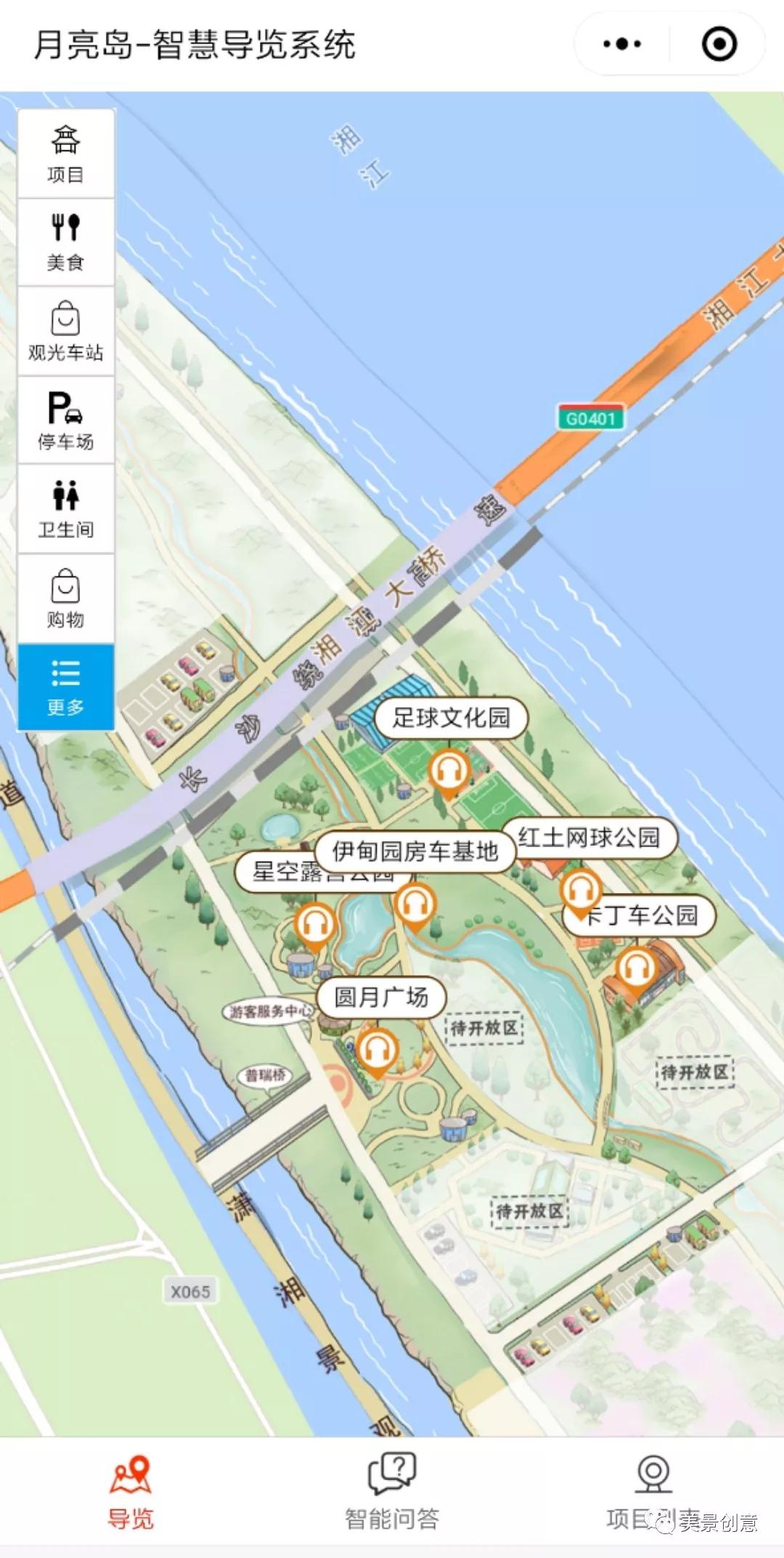Screen dimensions: 784x1558
Task: Play the audio guide for 圆月广场
Action: (377, 1049)
